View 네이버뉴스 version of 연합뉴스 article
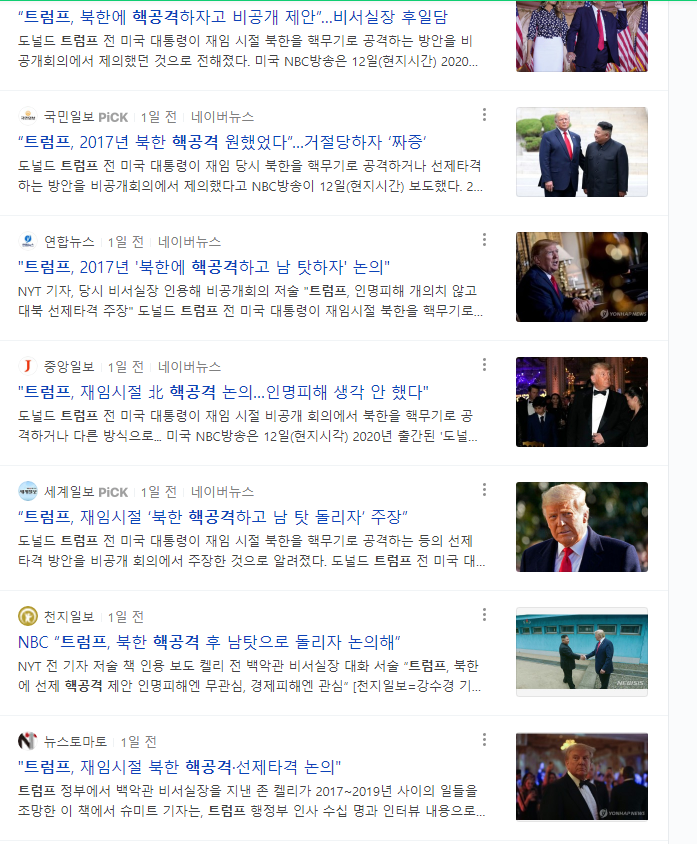Screen dimensions: 697x844 click(189, 242)
